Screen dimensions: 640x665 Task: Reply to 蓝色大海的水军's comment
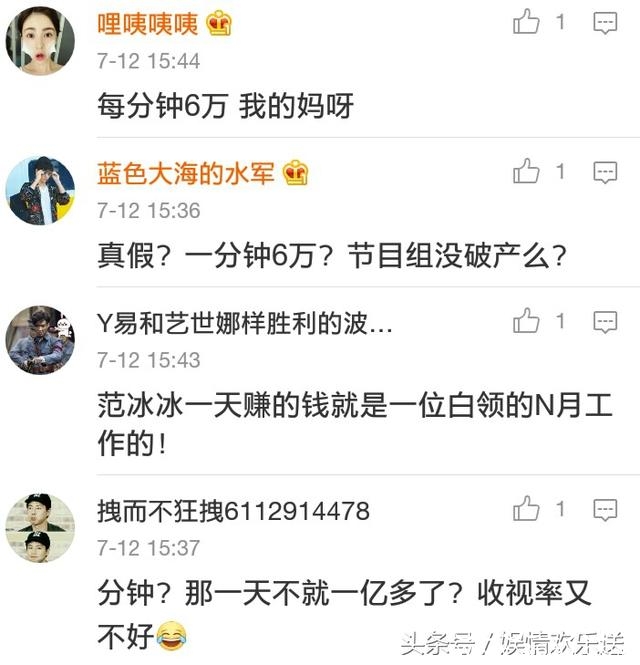tap(605, 173)
